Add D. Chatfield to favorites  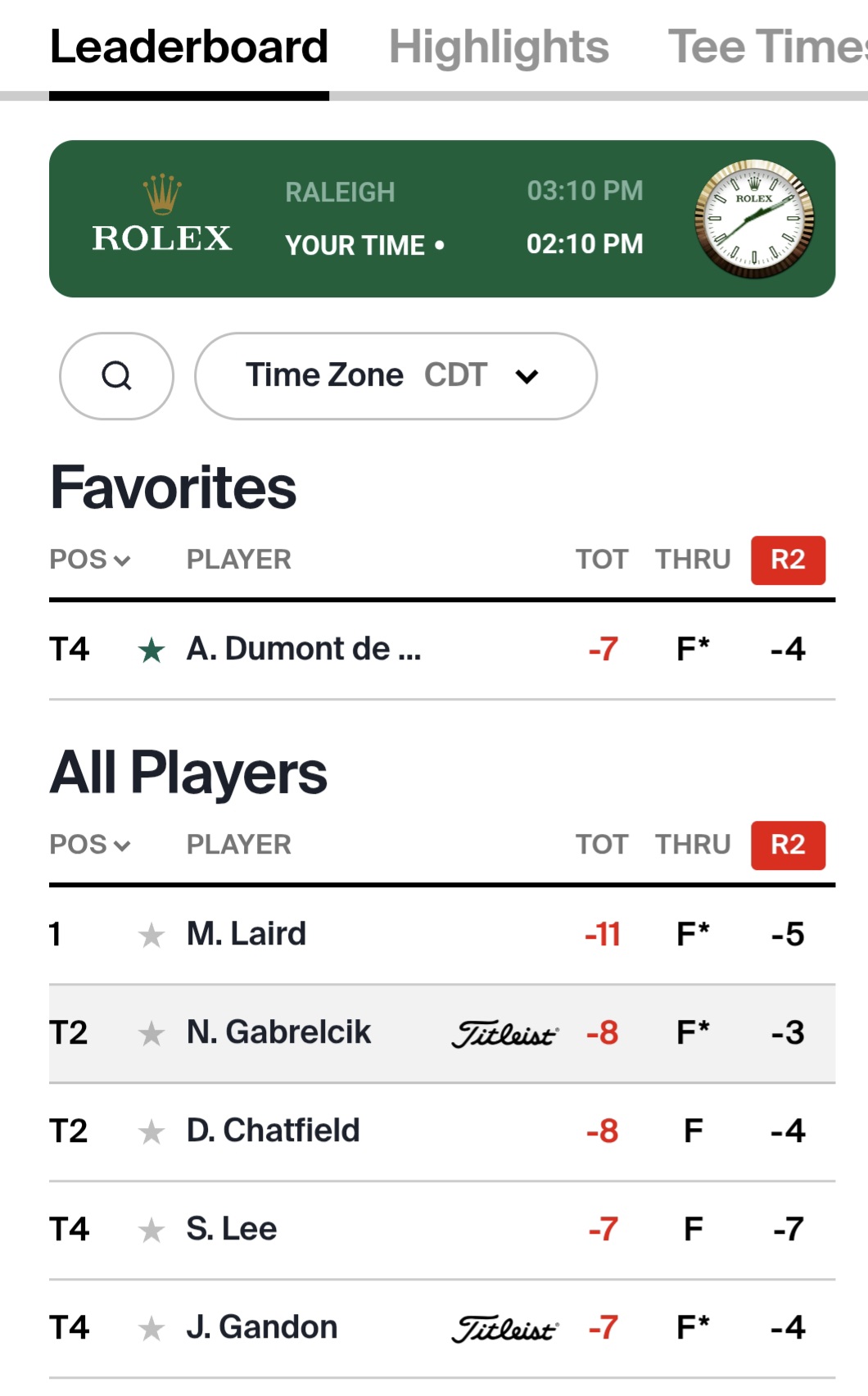(x=151, y=1132)
